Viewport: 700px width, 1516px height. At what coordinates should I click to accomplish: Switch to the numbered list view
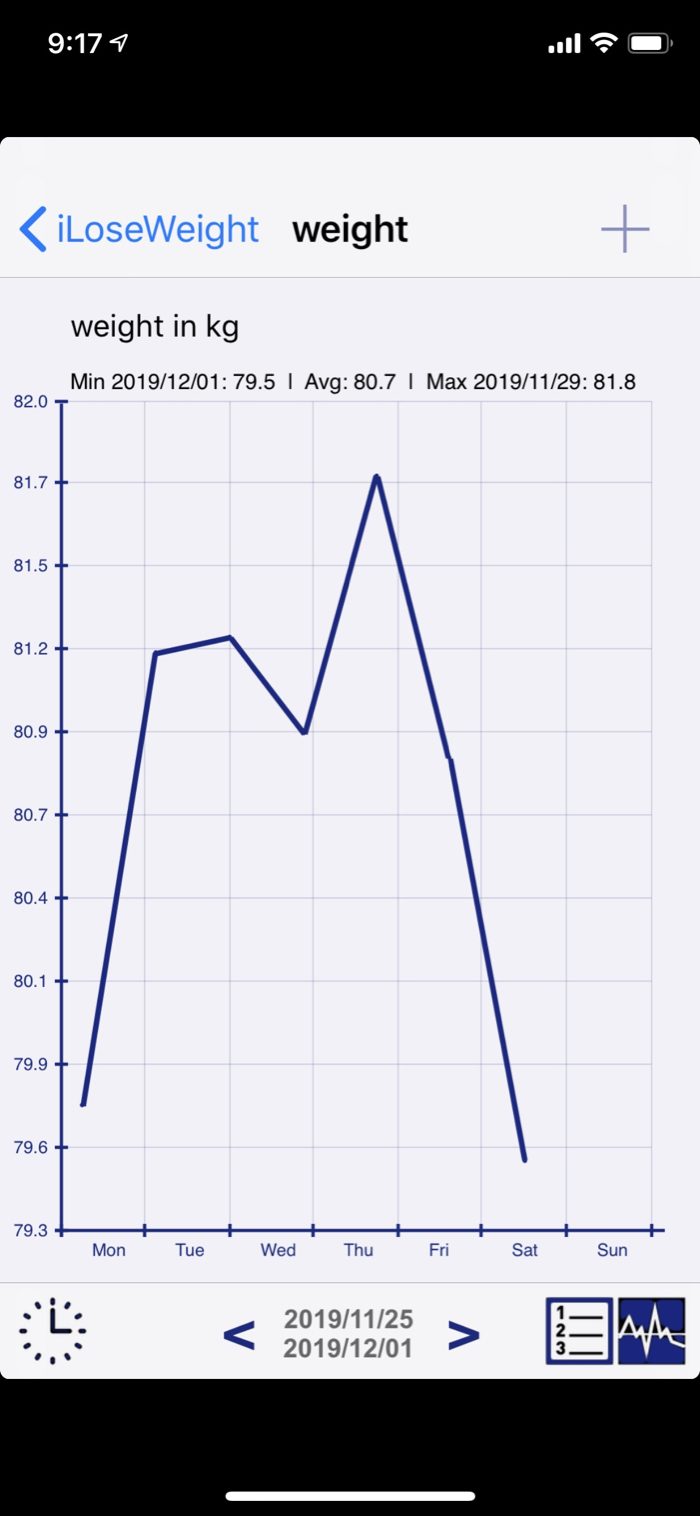pyautogui.click(x=579, y=1331)
